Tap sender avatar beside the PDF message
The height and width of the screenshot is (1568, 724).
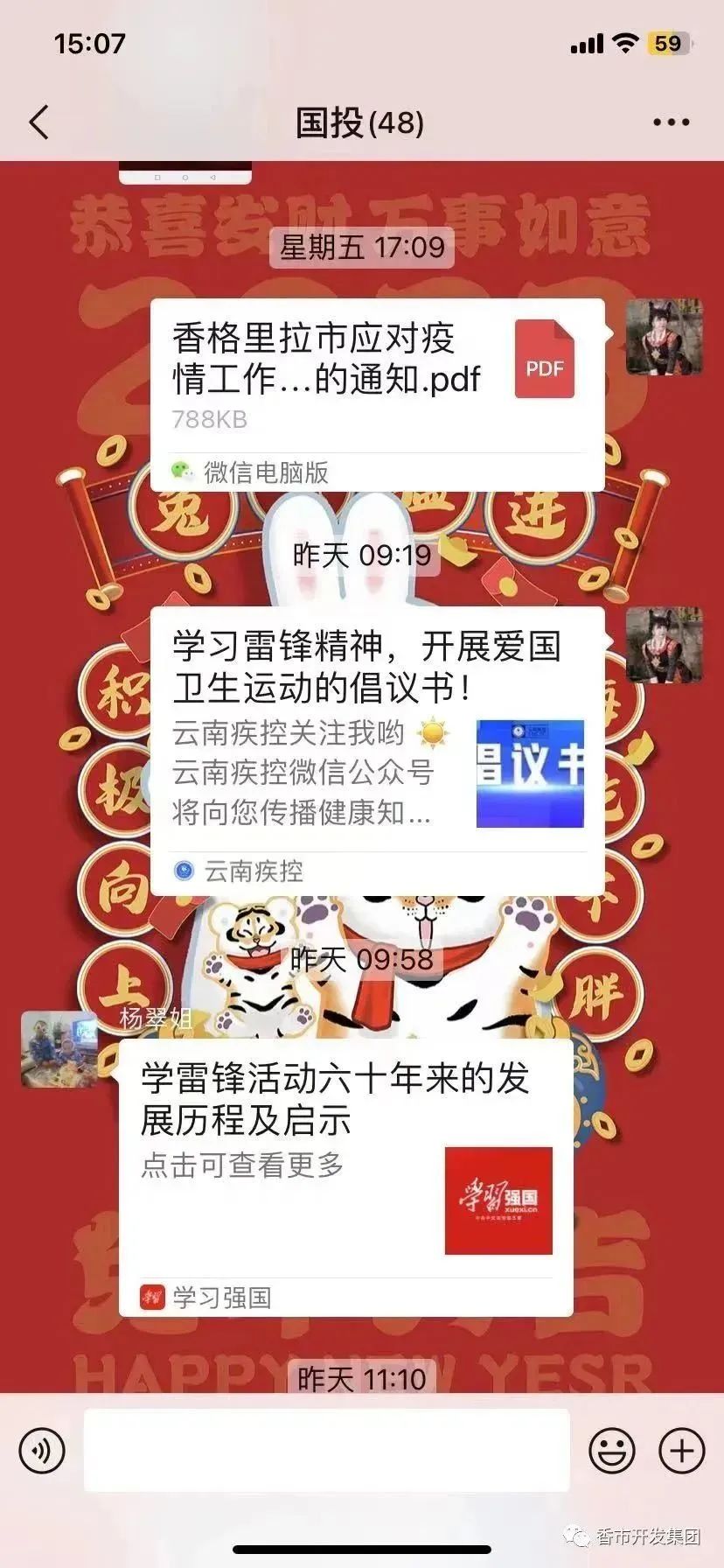pos(664,337)
